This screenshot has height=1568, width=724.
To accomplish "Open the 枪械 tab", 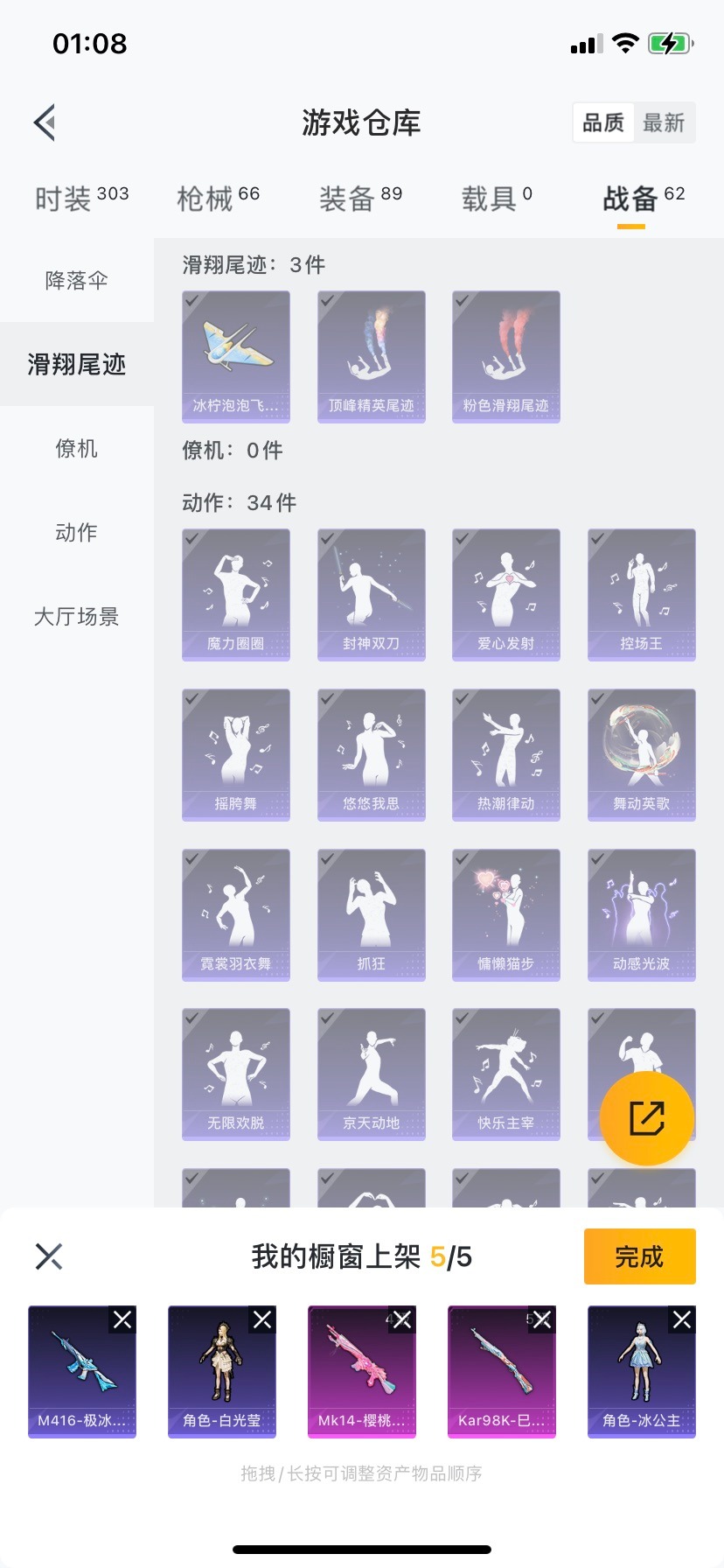I will pos(218,199).
